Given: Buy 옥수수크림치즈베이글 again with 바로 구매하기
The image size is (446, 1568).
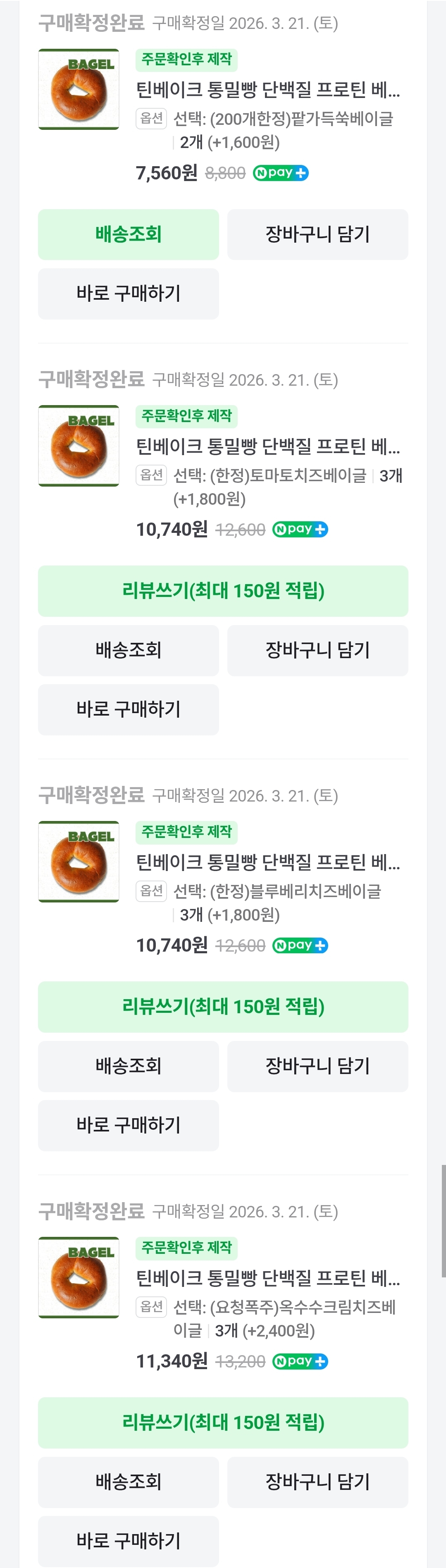Looking at the screenshot, I should pyautogui.click(x=128, y=1541).
